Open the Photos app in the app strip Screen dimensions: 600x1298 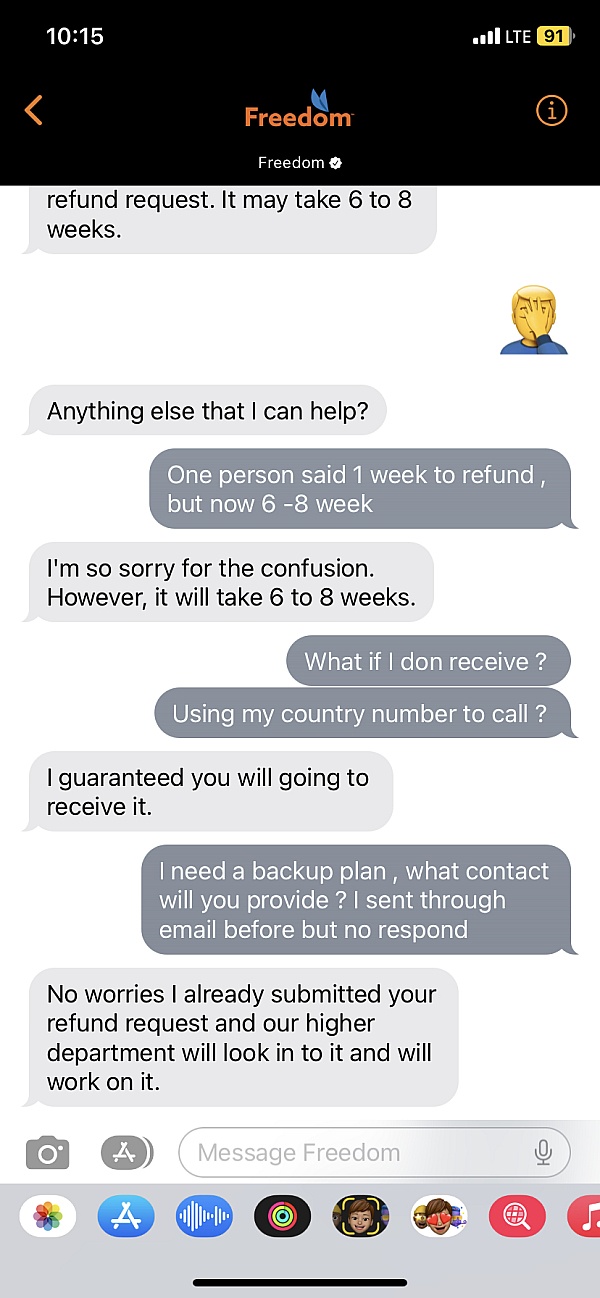click(48, 1217)
